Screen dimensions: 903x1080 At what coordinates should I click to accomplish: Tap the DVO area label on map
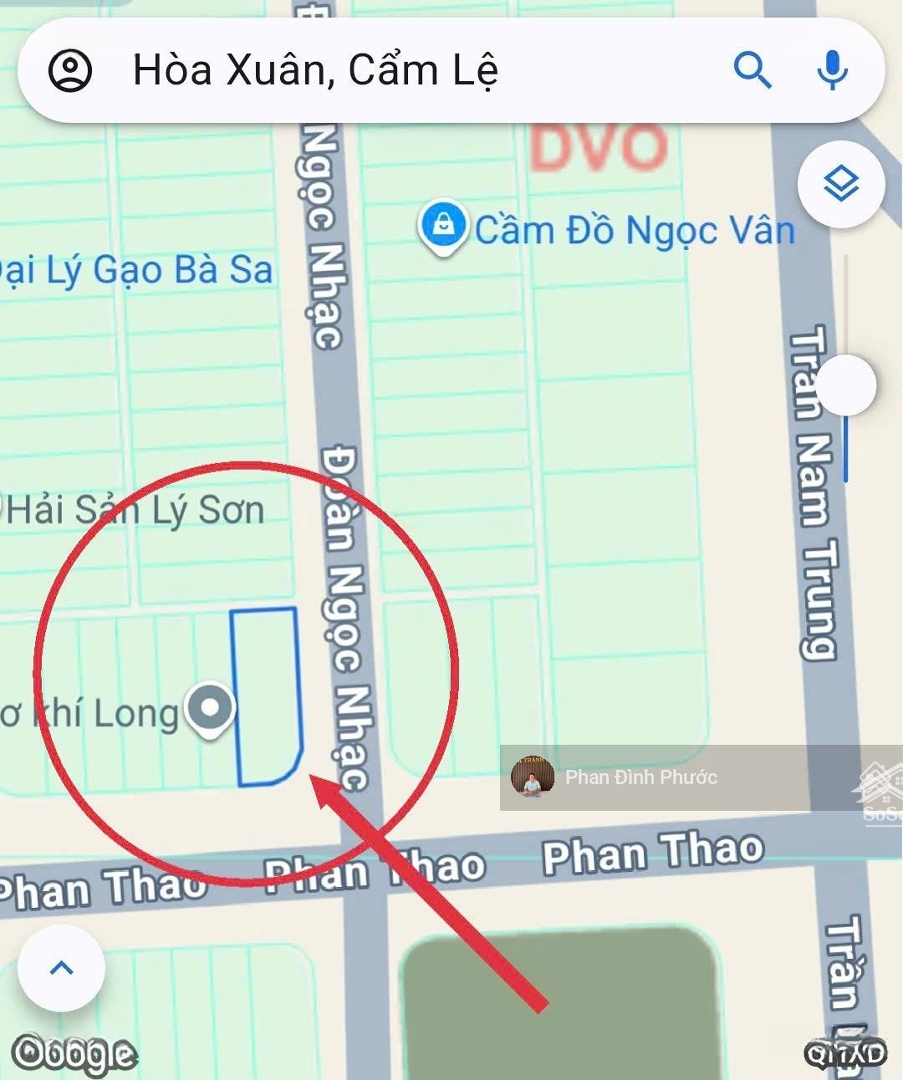point(597,150)
